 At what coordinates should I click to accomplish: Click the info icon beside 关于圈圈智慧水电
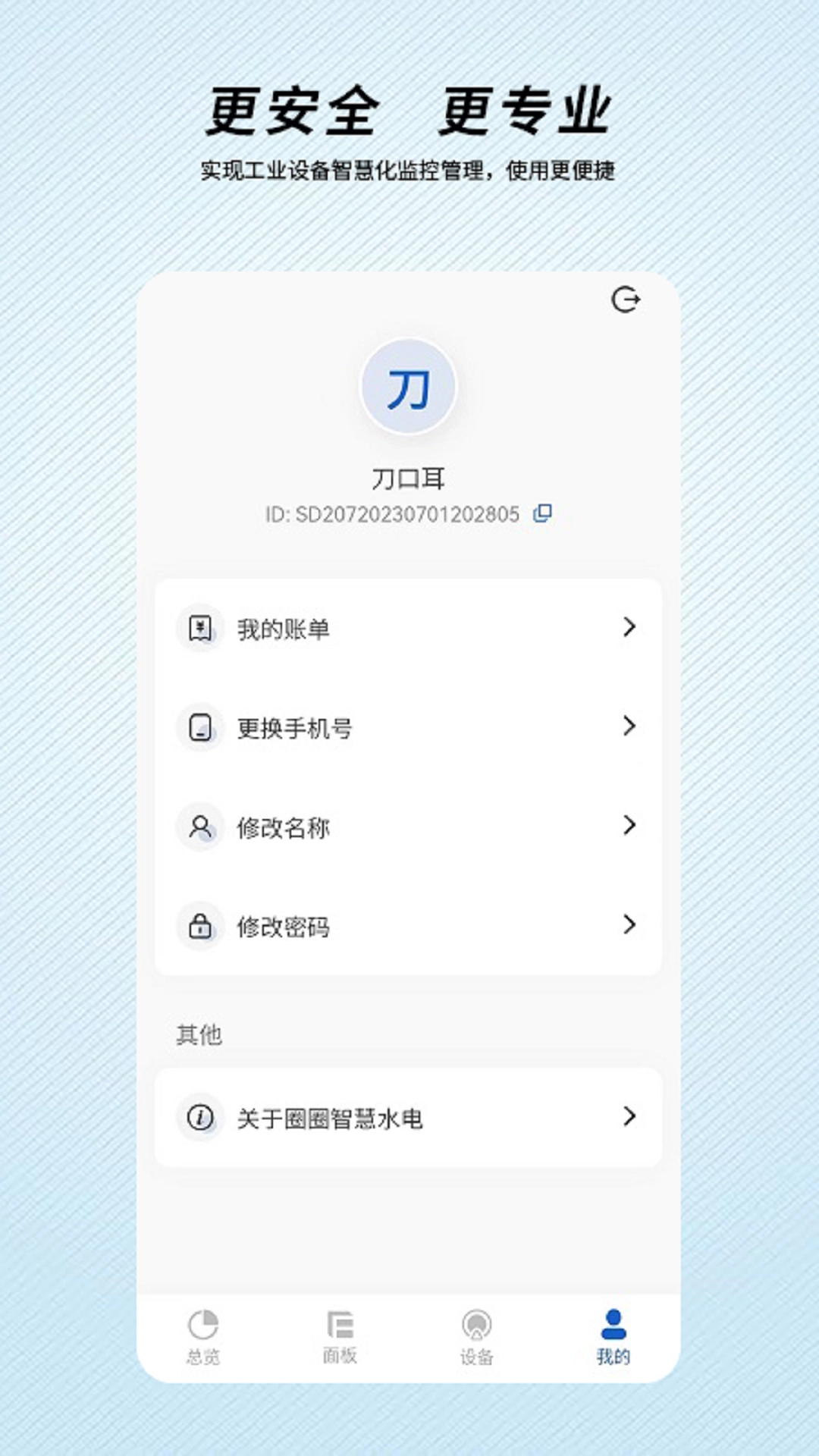point(200,1117)
